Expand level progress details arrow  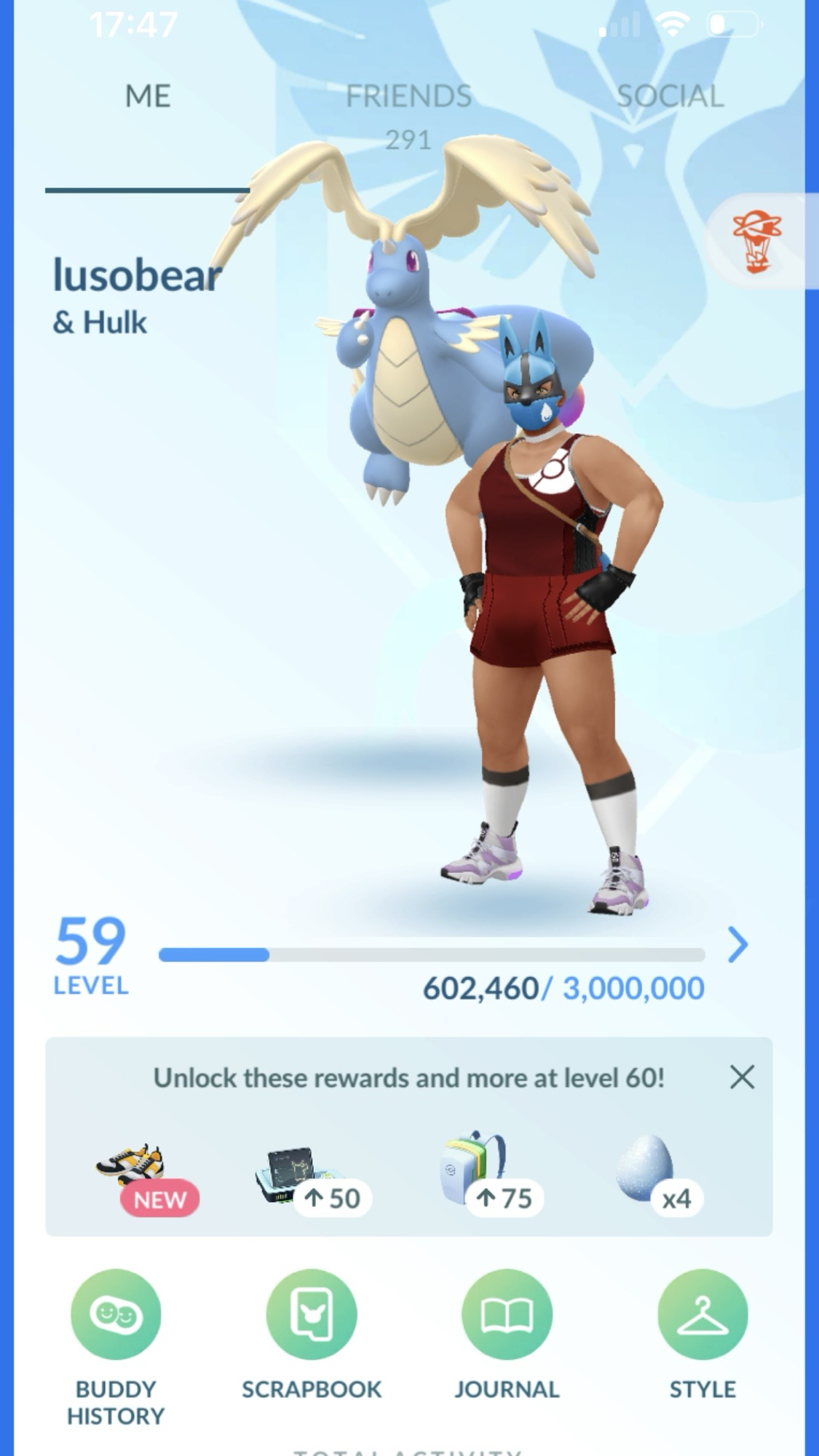pos(738,946)
